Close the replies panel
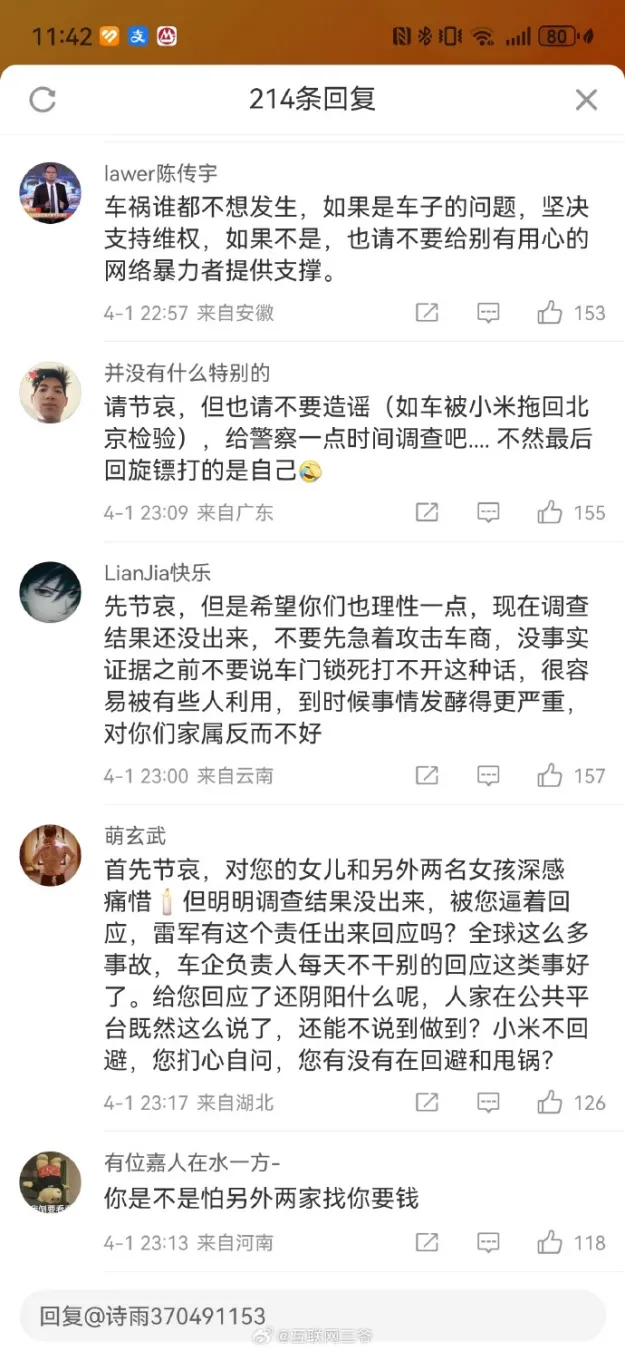Viewport: 626px width, 1351px height. point(586,99)
